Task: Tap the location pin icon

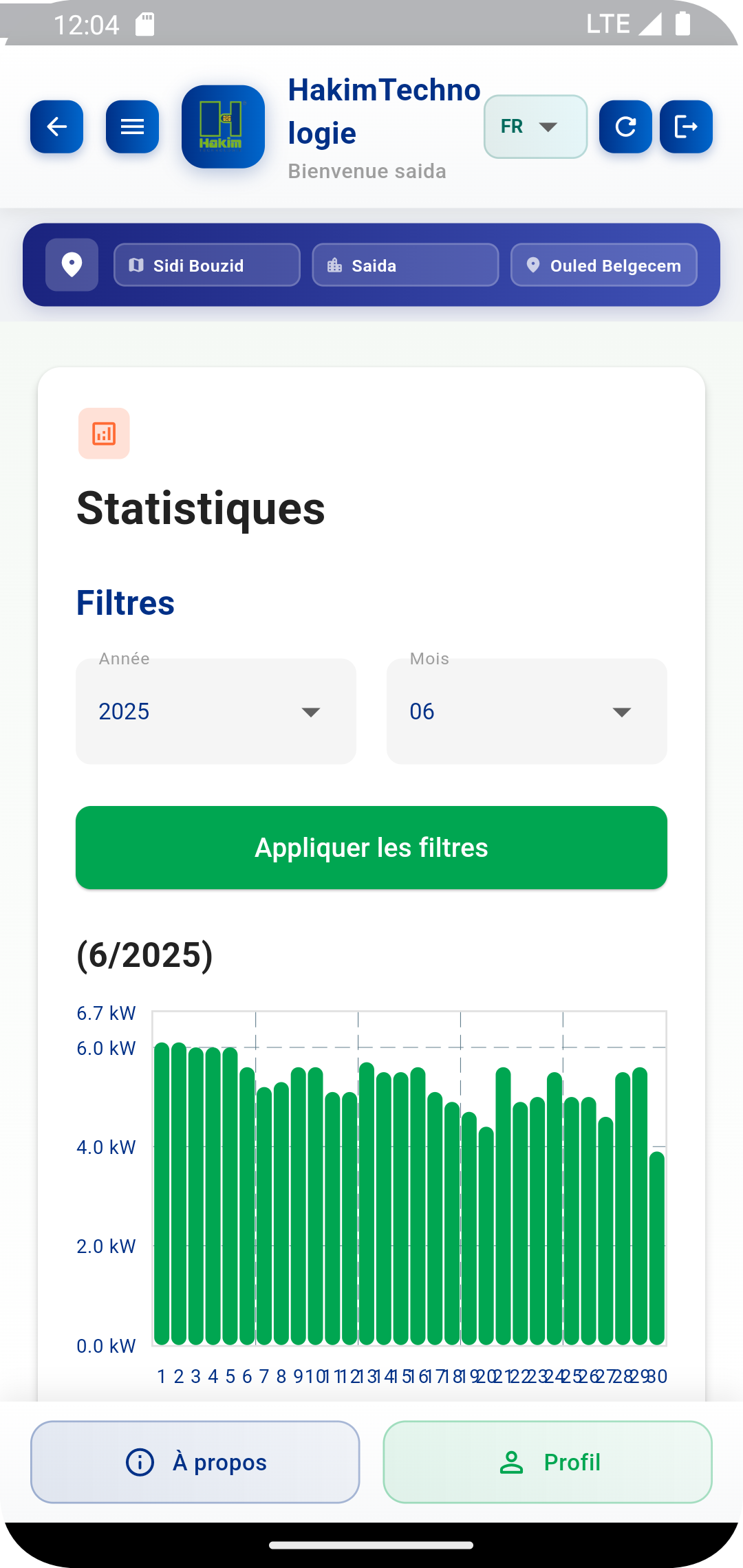Action: [x=72, y=265]
